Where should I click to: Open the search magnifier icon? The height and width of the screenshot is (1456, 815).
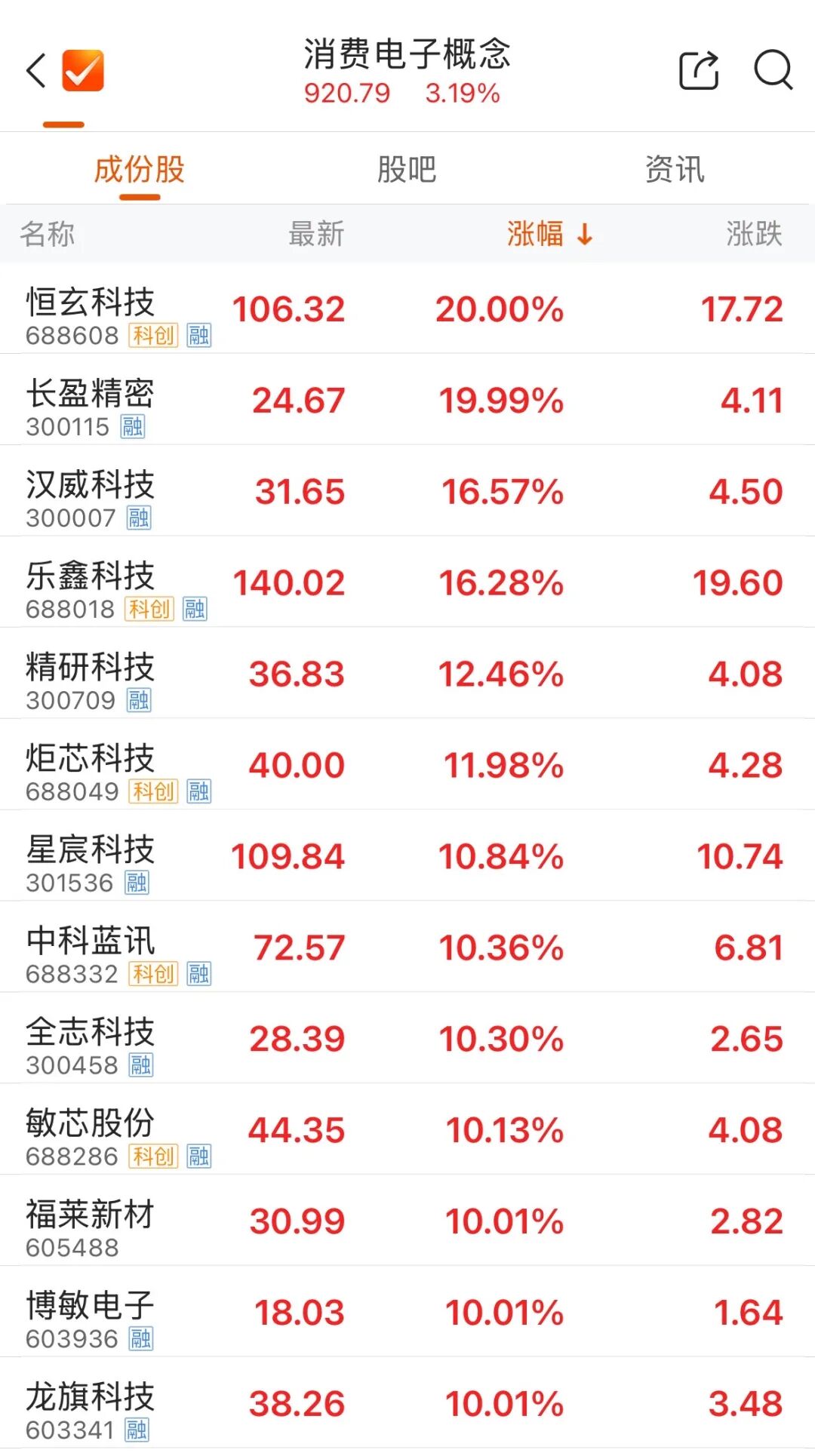pyautogui.click(x=773, y=71)
